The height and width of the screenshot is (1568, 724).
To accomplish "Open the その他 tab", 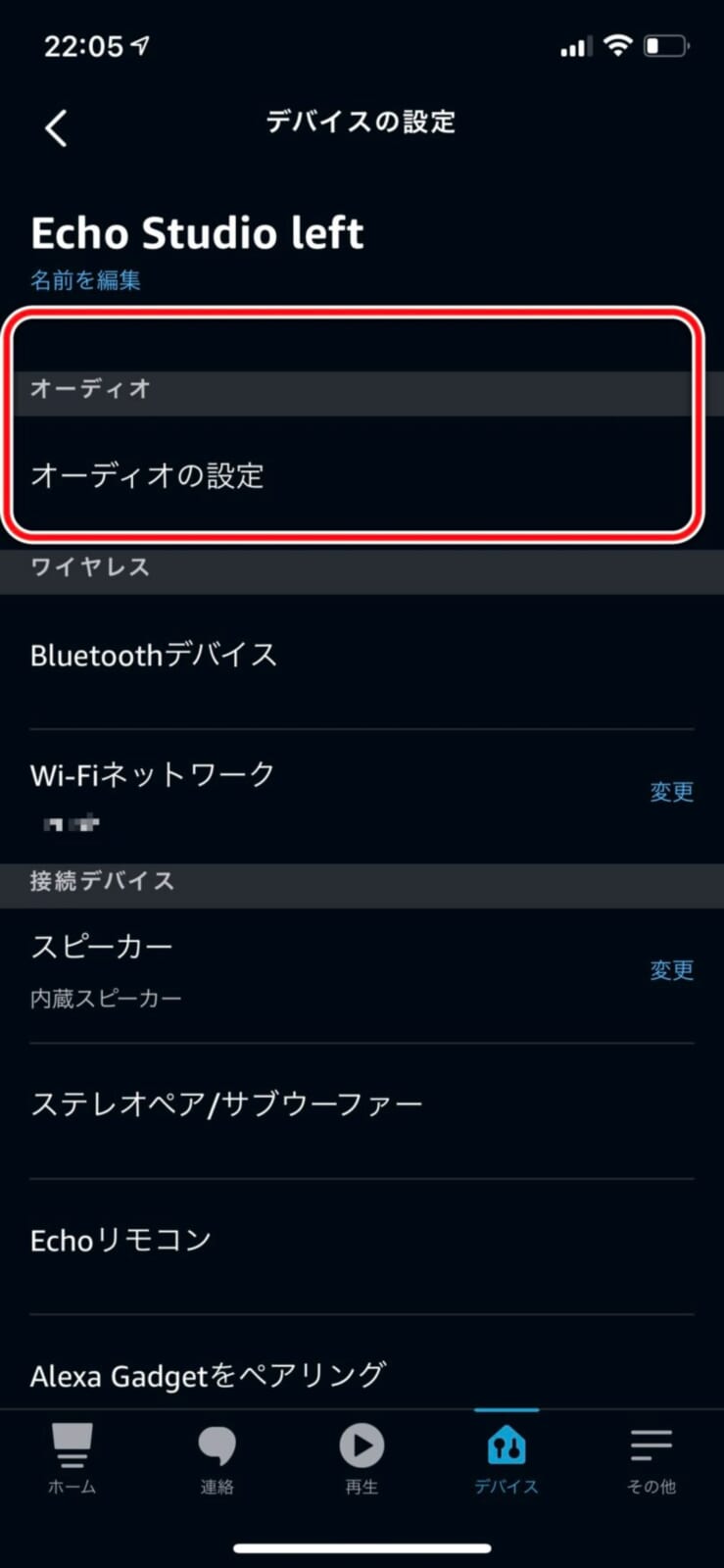I will click(x=652, y=1458).
